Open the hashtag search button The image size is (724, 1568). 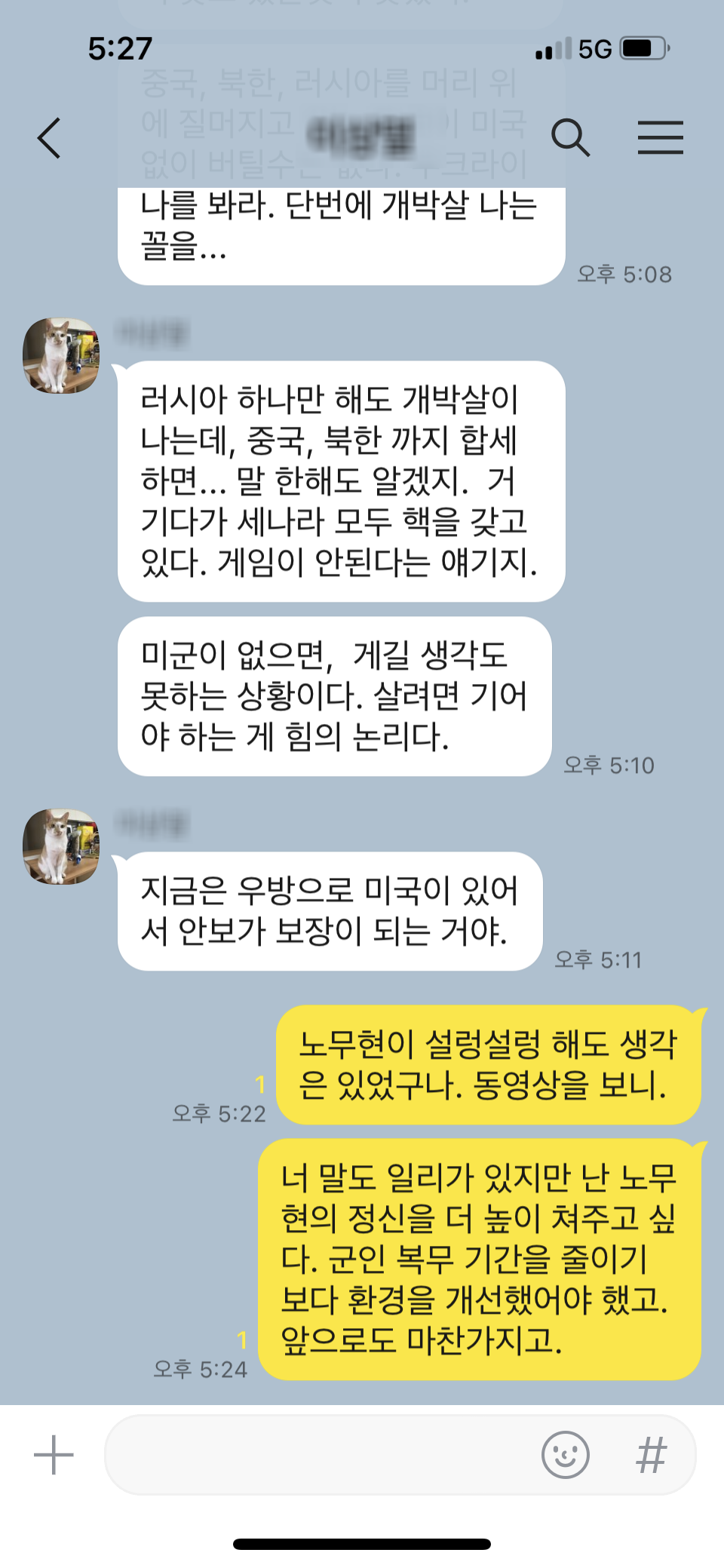(x=652, y=1455)
